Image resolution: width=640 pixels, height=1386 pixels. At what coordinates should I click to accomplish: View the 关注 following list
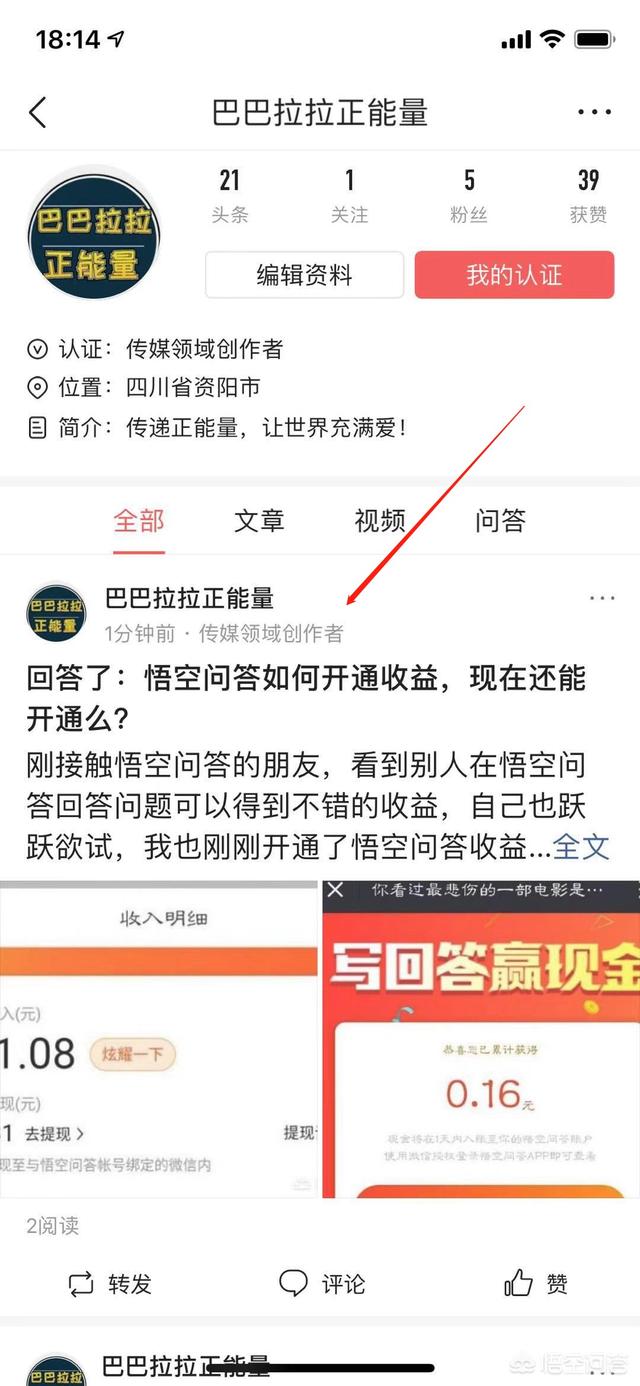[349, 195]
